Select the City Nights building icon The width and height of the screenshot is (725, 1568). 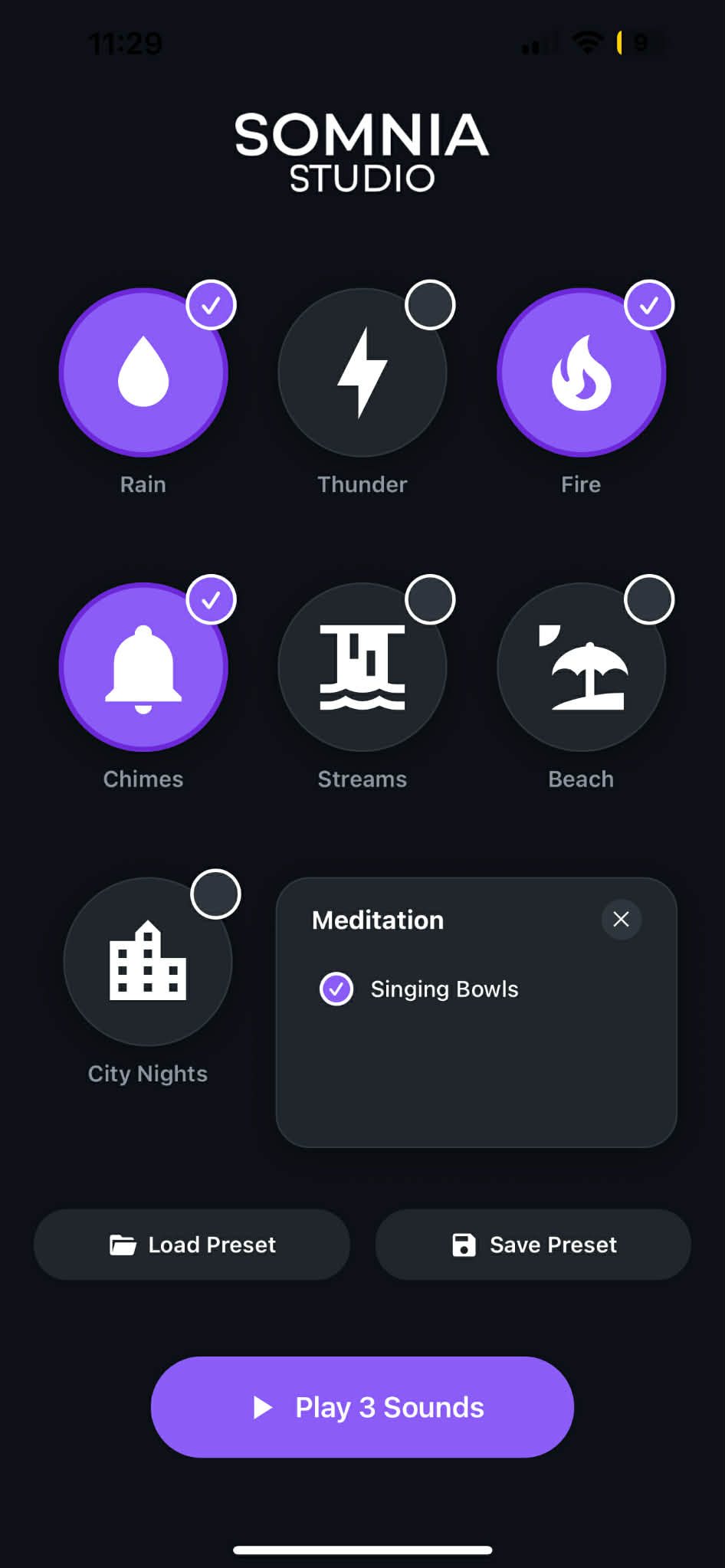pyautogui.click(x=148, y=962)
